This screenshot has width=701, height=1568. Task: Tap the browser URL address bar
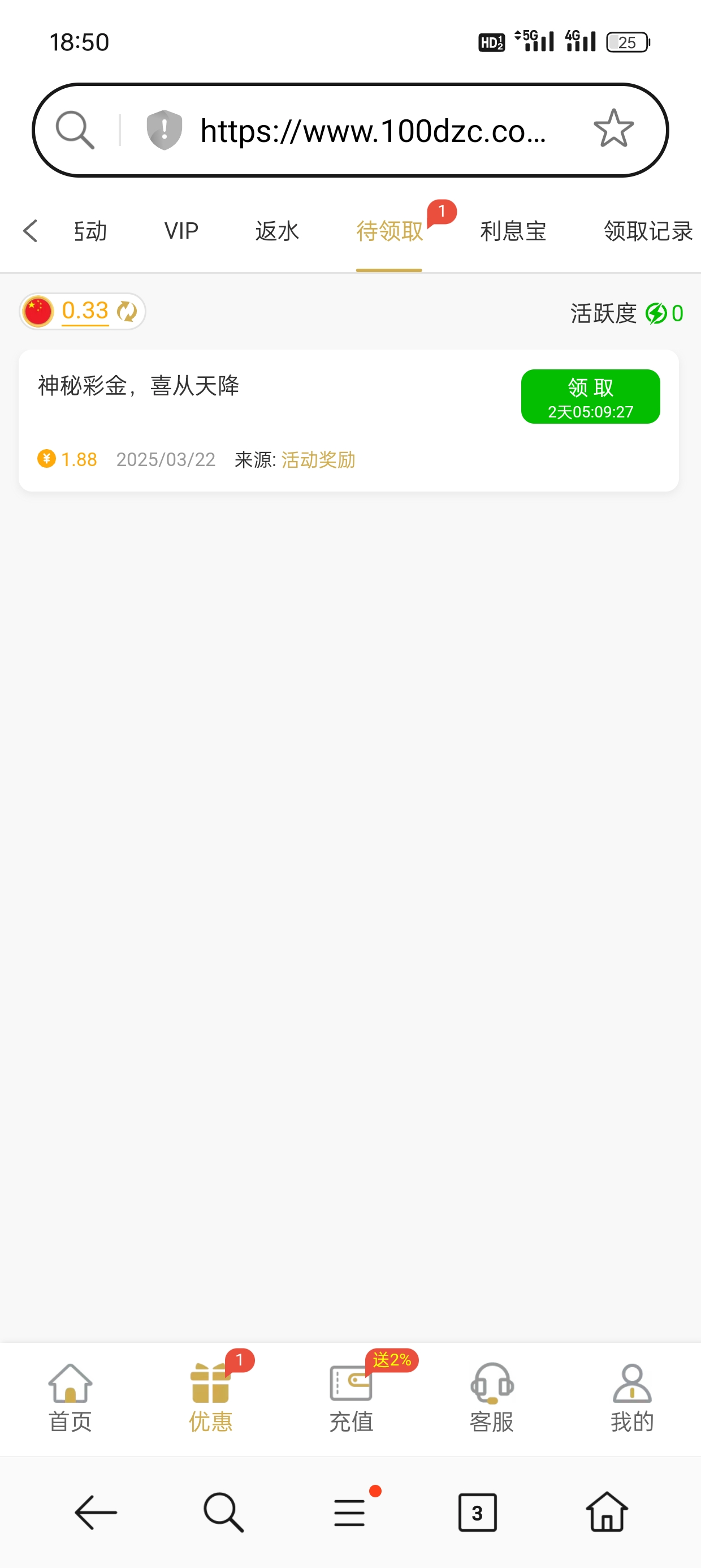click(373, 130)
